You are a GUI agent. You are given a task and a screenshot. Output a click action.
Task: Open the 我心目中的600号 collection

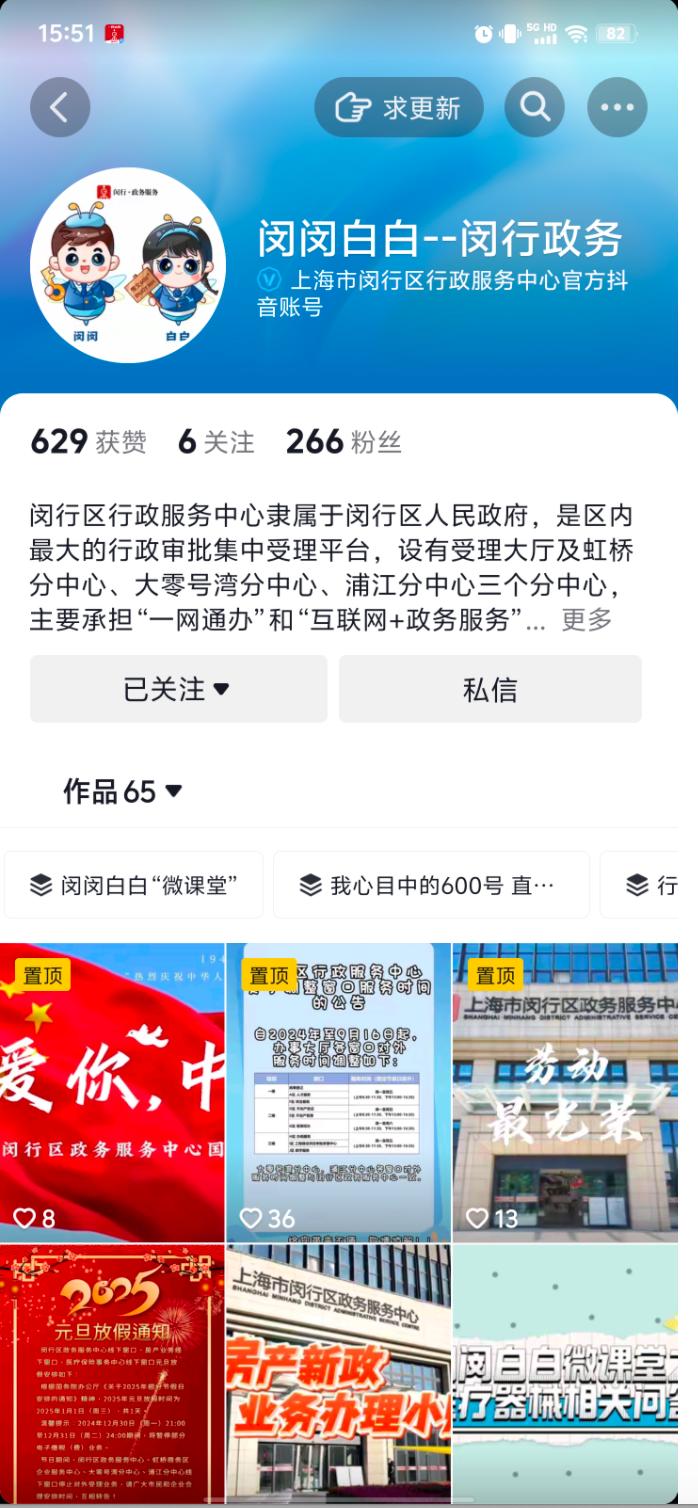click(431, 885)
